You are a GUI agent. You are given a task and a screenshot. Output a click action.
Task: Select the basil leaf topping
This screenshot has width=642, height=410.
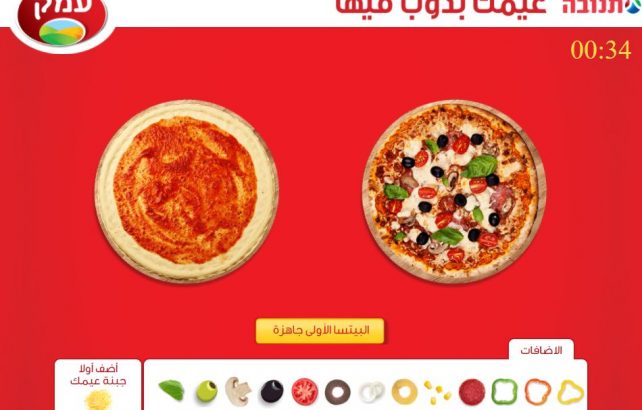(171, 390)
